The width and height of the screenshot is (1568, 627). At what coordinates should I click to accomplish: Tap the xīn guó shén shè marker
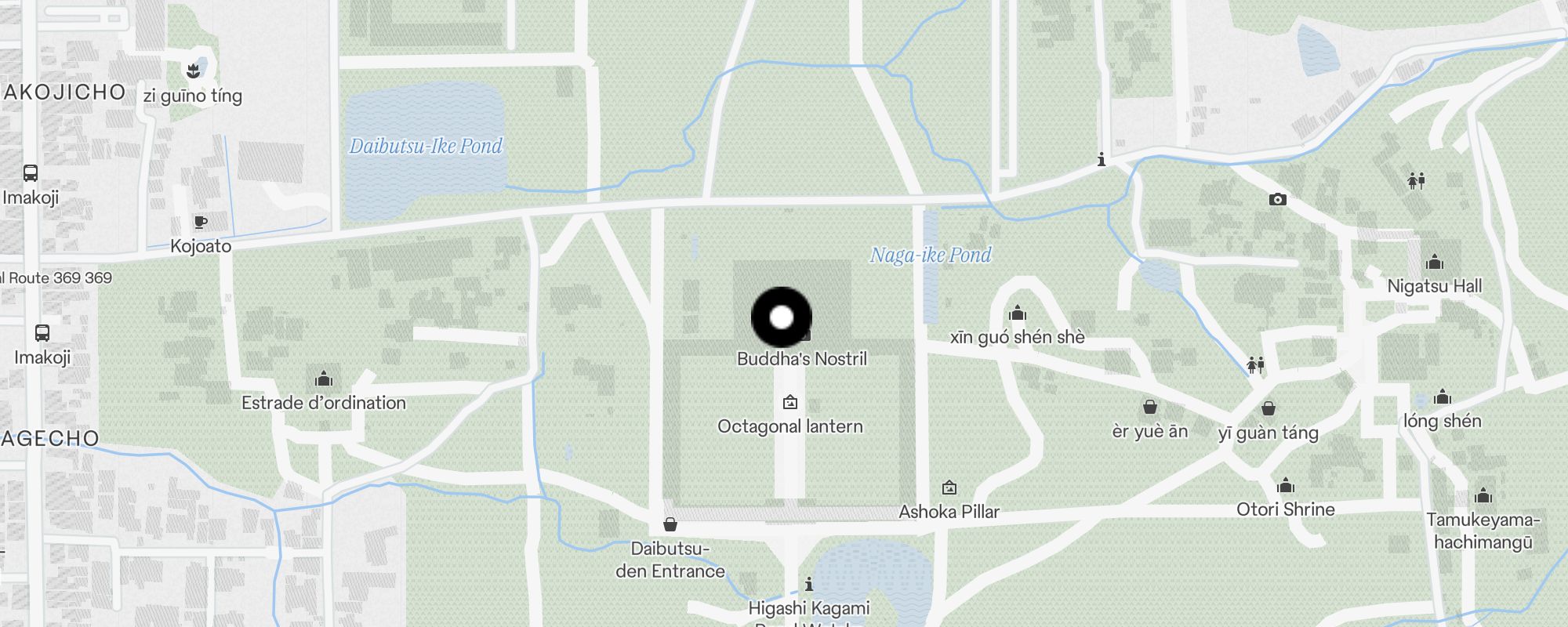click(1018, 314)
